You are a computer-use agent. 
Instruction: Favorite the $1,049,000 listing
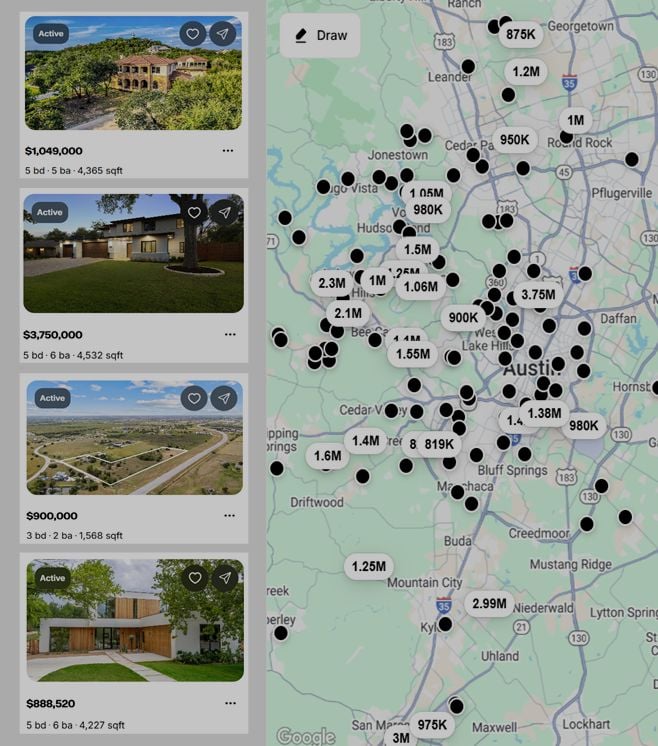point(193,34)
